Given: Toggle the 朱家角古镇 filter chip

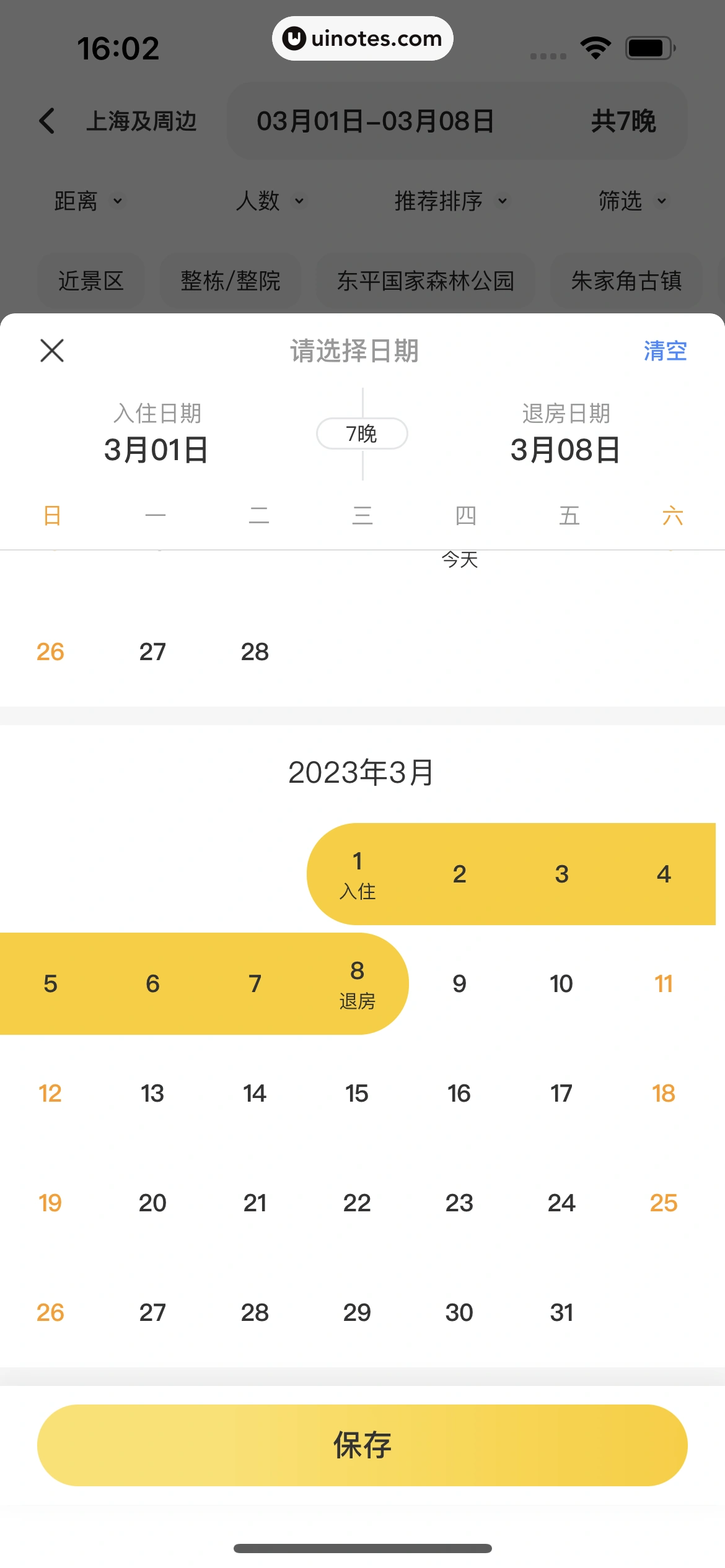Looking at the screenshot, I should click(626, 281).
